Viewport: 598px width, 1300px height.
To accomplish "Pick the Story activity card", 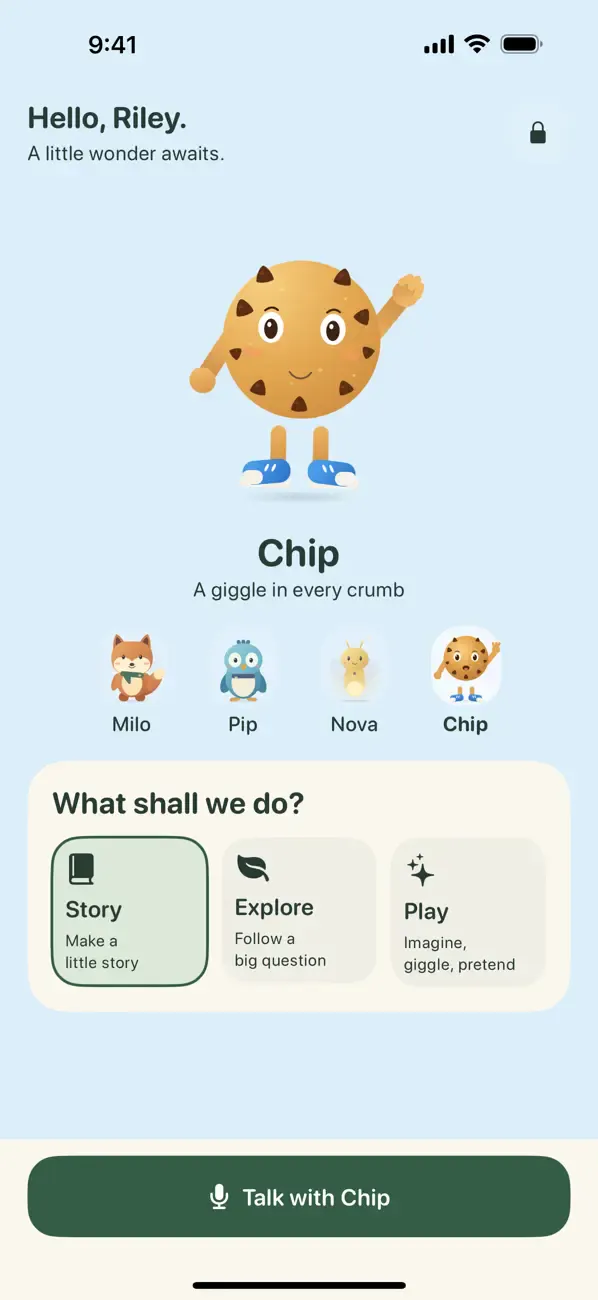I will coord(130,911).
